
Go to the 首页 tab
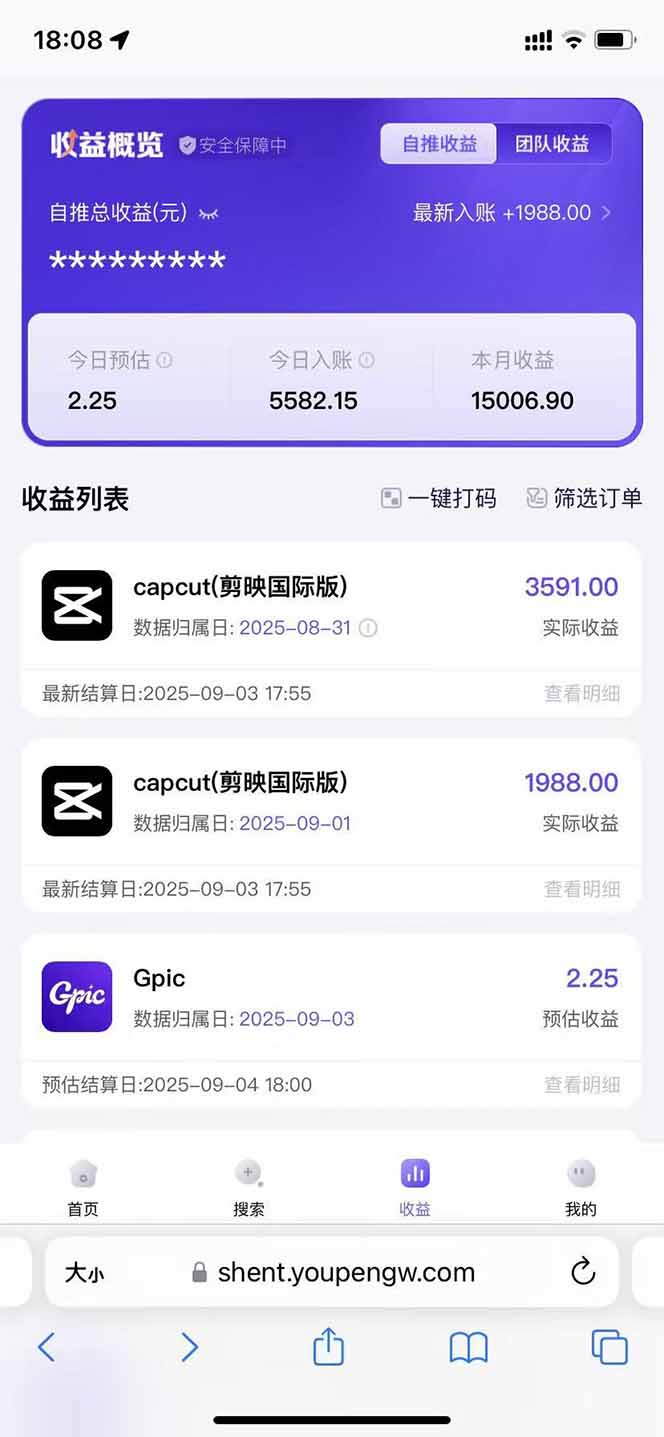[x=83, y=1187]
